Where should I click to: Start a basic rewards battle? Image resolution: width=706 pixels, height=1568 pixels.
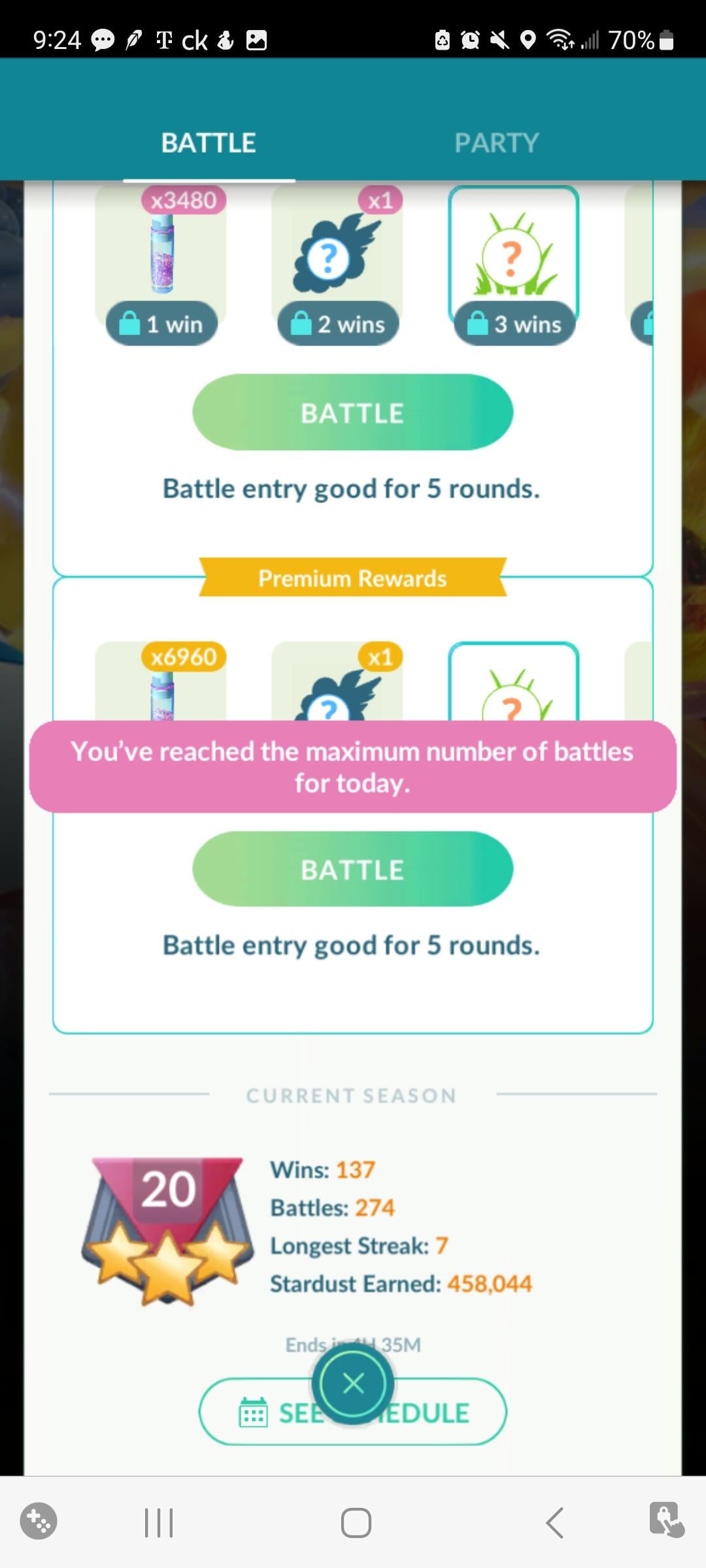[352, 412]
